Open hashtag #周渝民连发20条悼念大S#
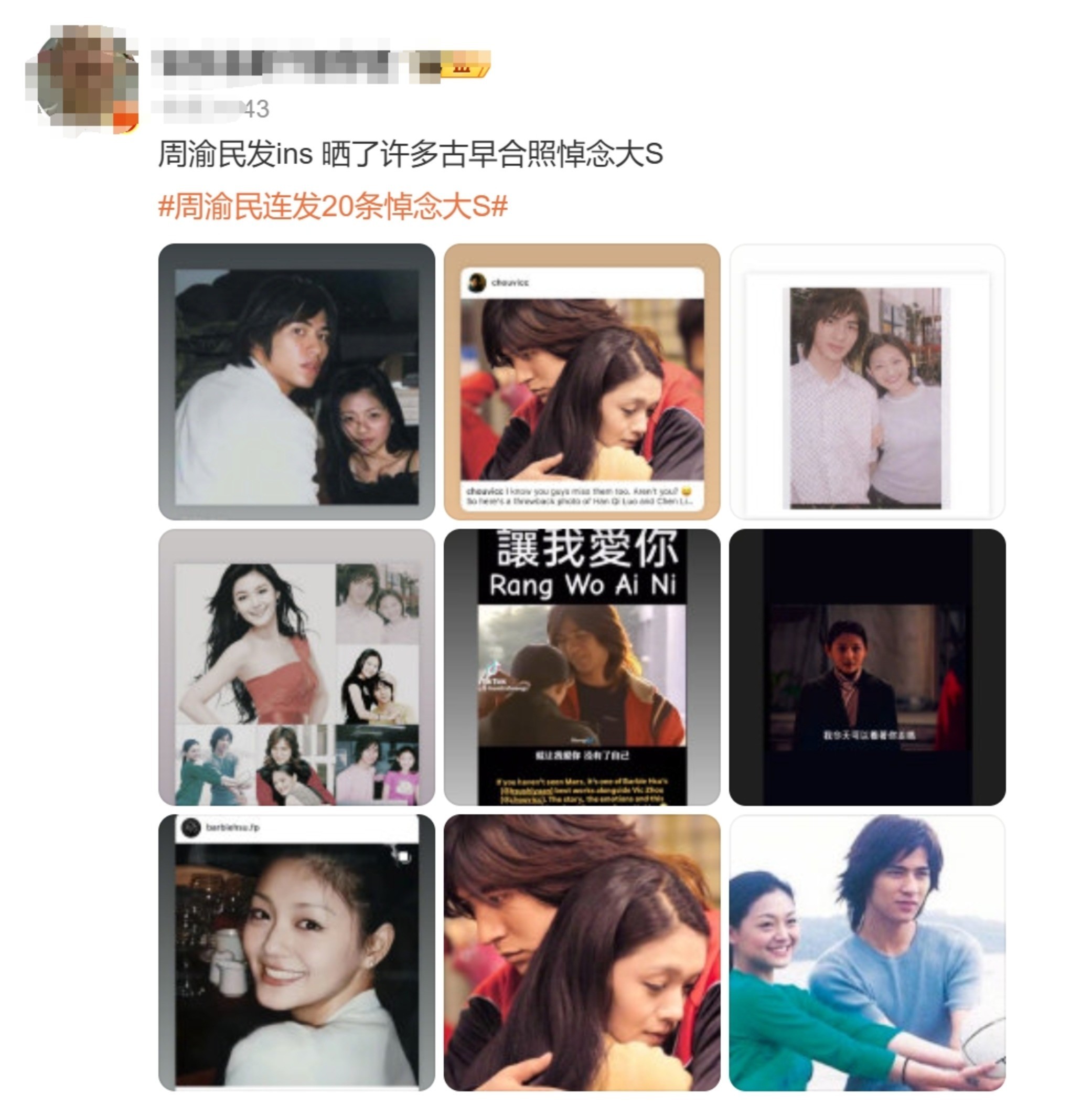Image resolution: width=1092 pixels, height=1105 pixels. [x=333, y=206]
